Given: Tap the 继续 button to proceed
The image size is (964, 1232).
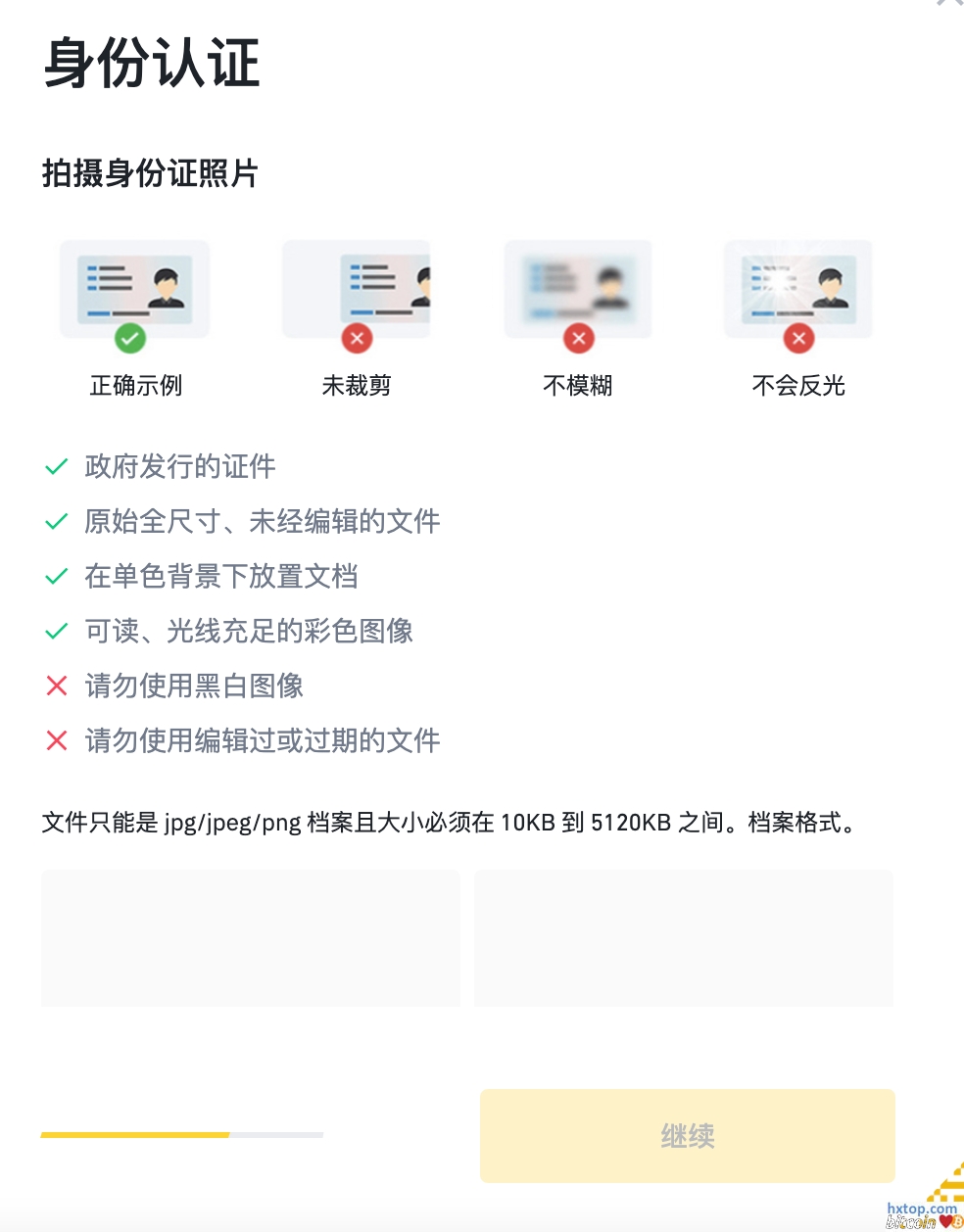Looking at the screenshot, I should tap(687, 1135).
